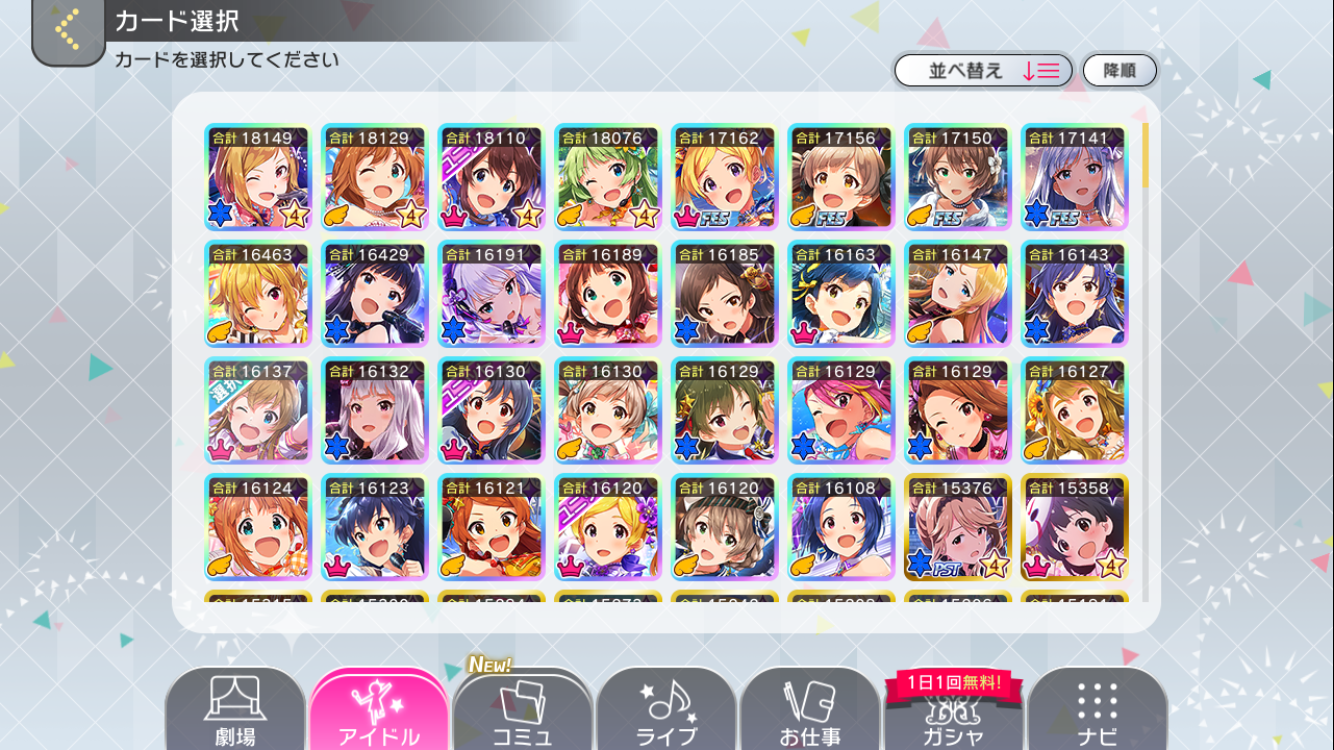Go to the ライブ tab

[667, 710]
